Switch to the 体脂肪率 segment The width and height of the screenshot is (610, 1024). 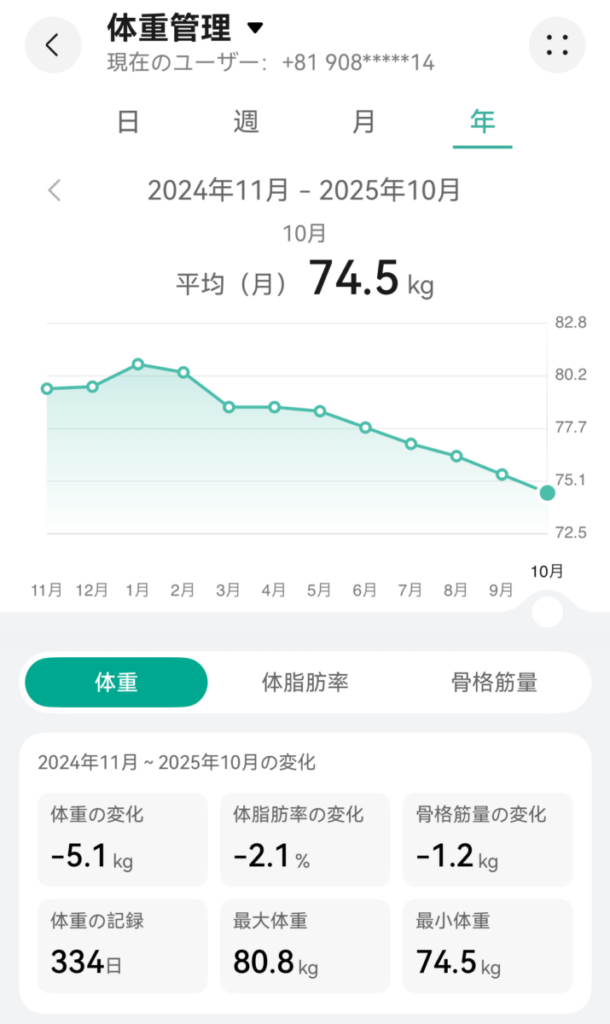(305, 683)
